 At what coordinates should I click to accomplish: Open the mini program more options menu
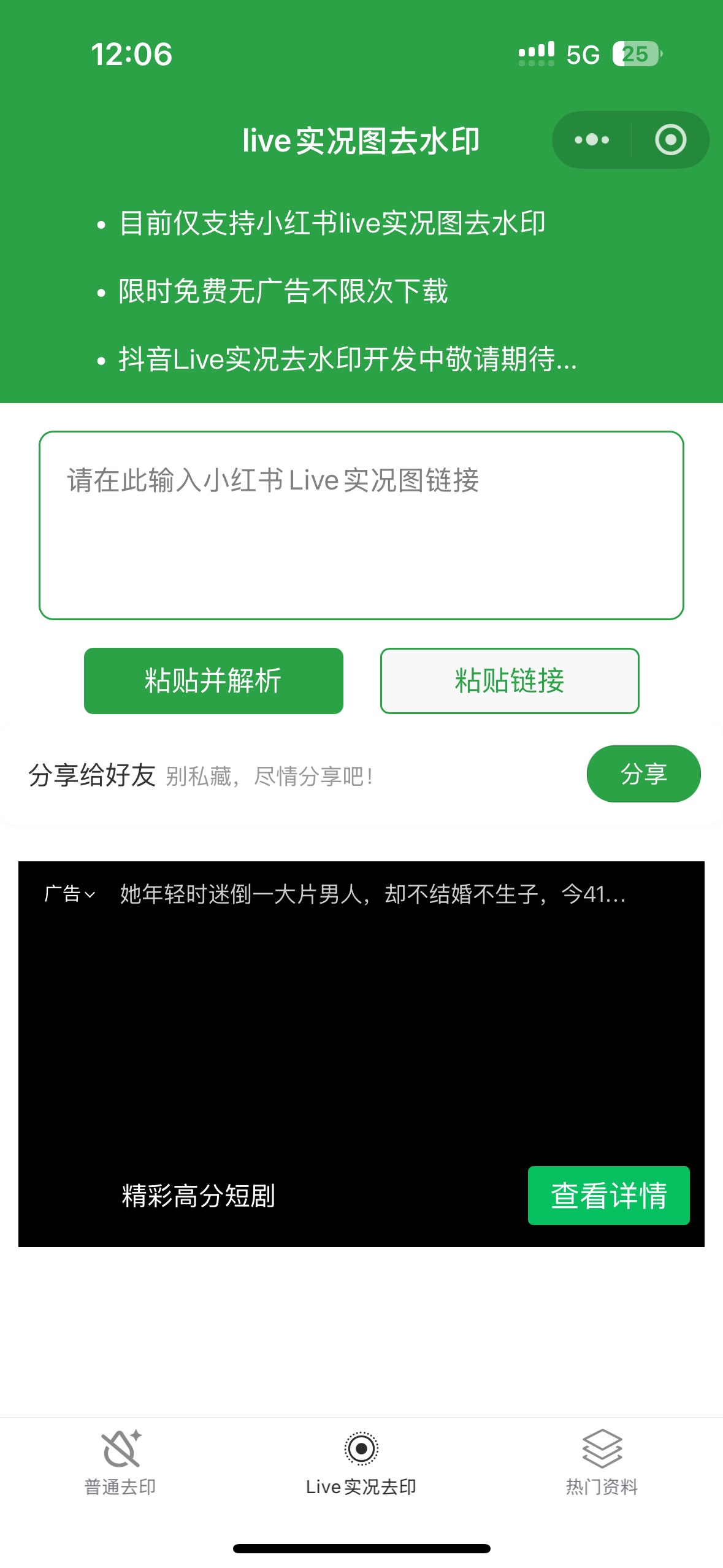point(592,140)
